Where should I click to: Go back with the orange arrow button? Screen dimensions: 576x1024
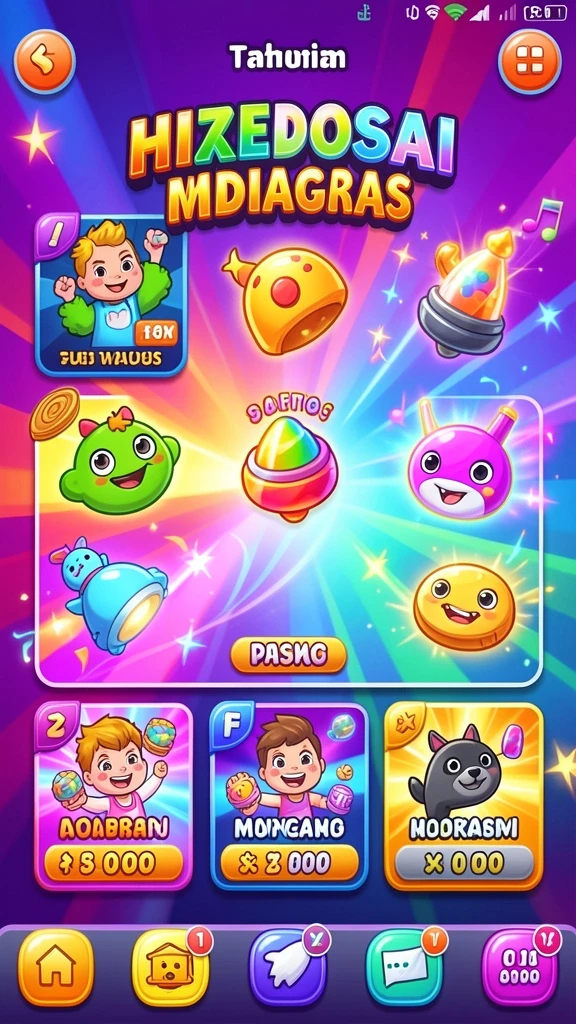[44, 61]
